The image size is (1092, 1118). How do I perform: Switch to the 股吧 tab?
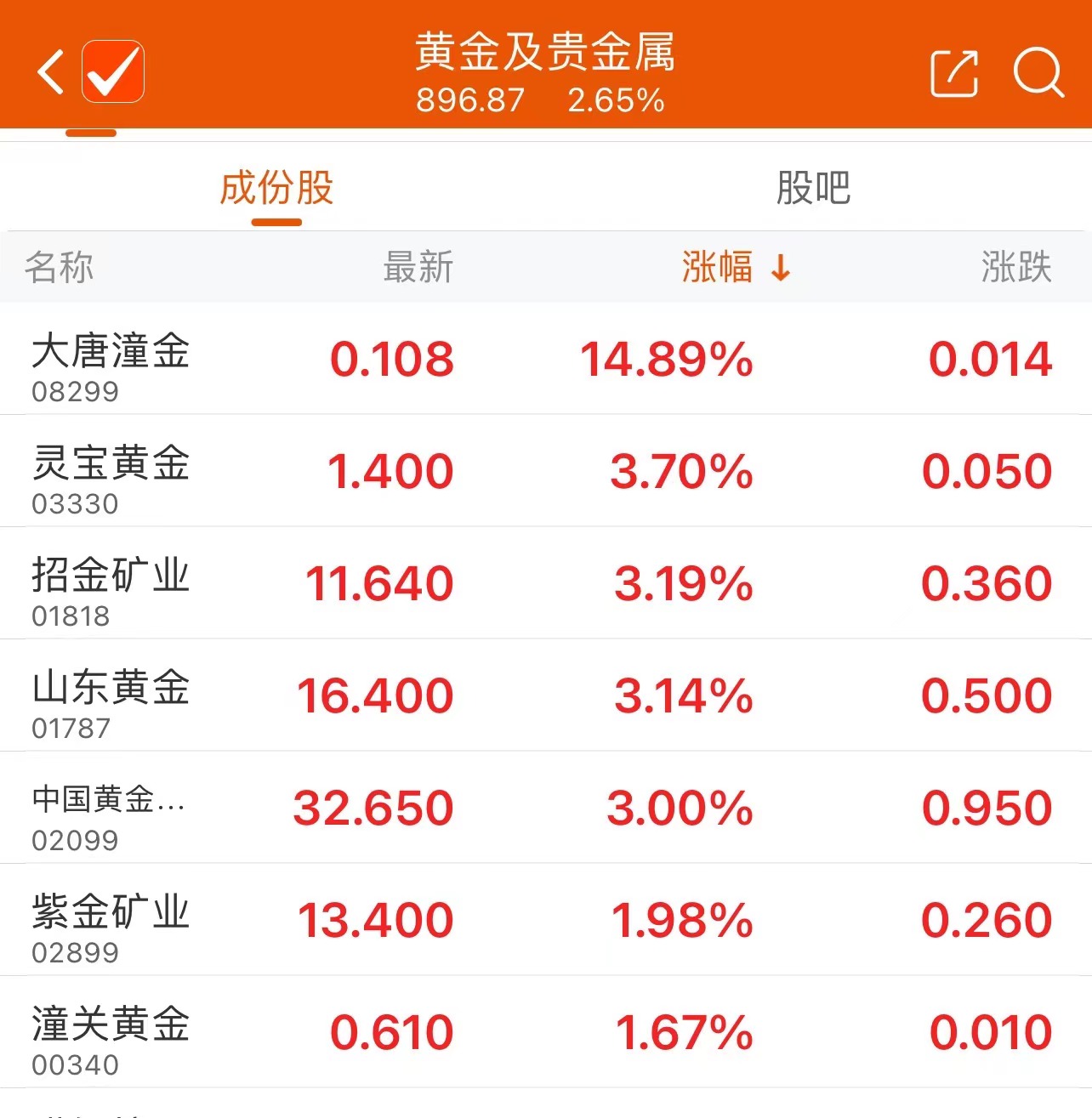813,188
